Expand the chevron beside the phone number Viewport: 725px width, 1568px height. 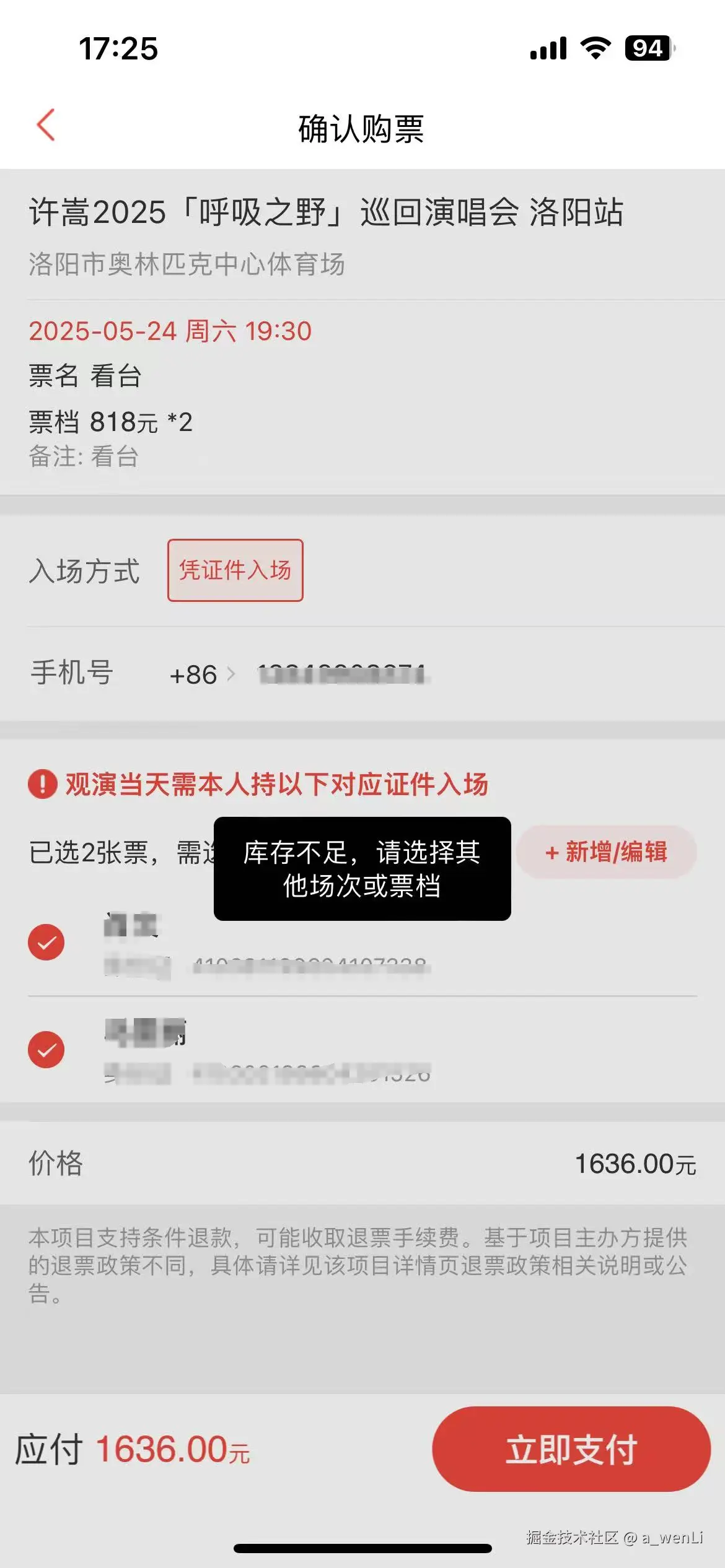pos(233,675)
